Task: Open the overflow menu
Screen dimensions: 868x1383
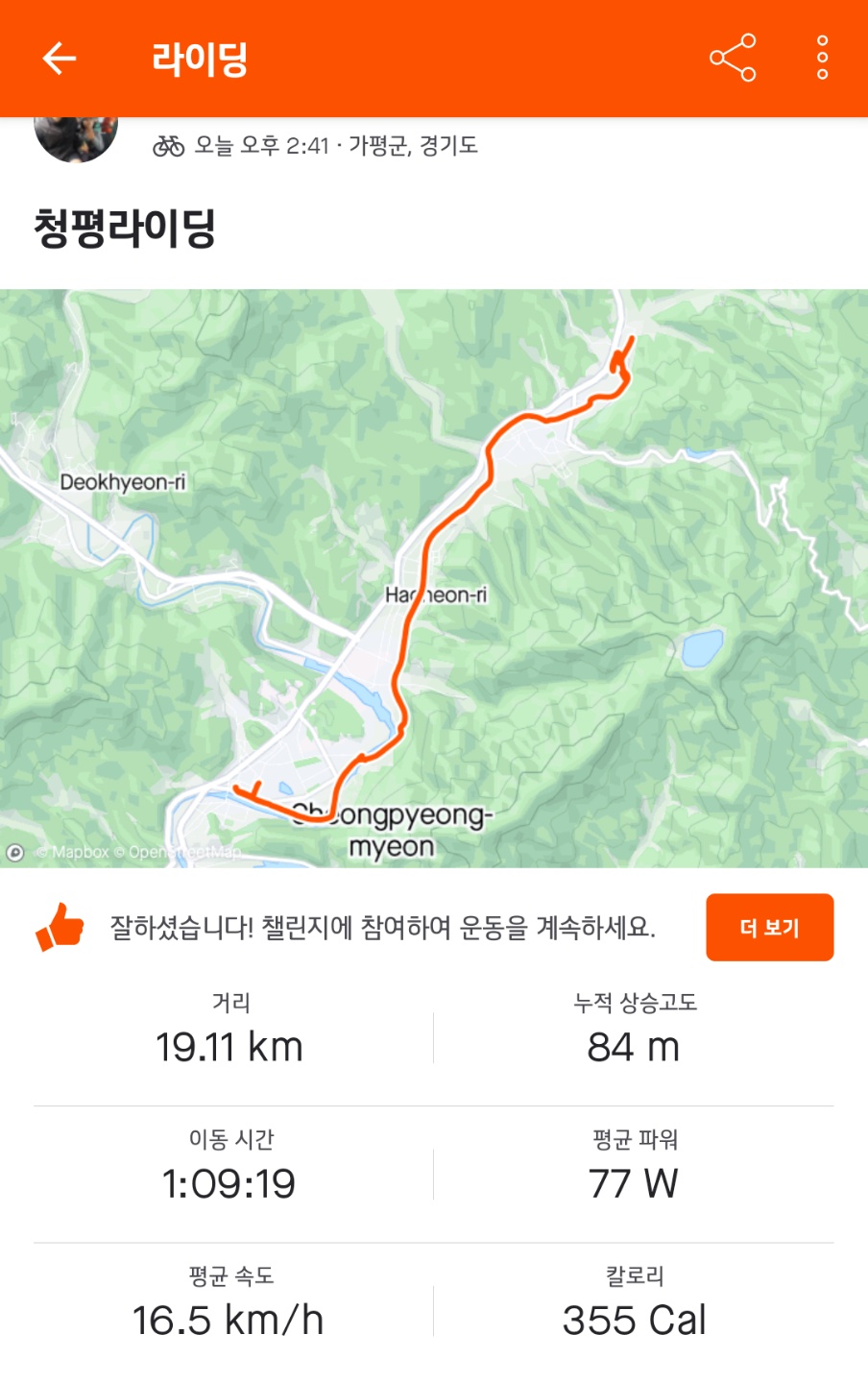Action: 822,59
